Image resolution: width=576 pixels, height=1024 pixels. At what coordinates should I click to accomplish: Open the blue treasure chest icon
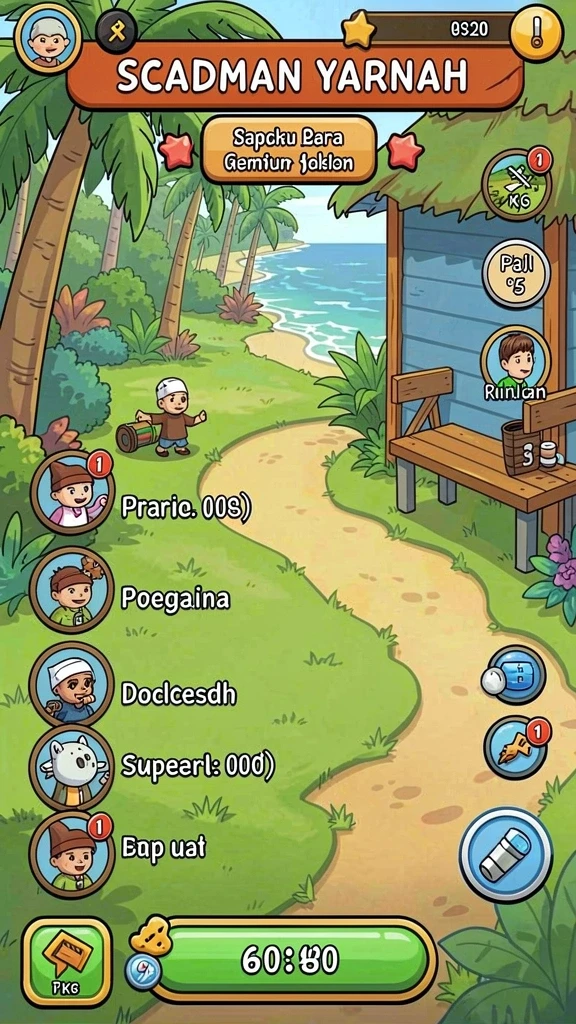[517, 675]
